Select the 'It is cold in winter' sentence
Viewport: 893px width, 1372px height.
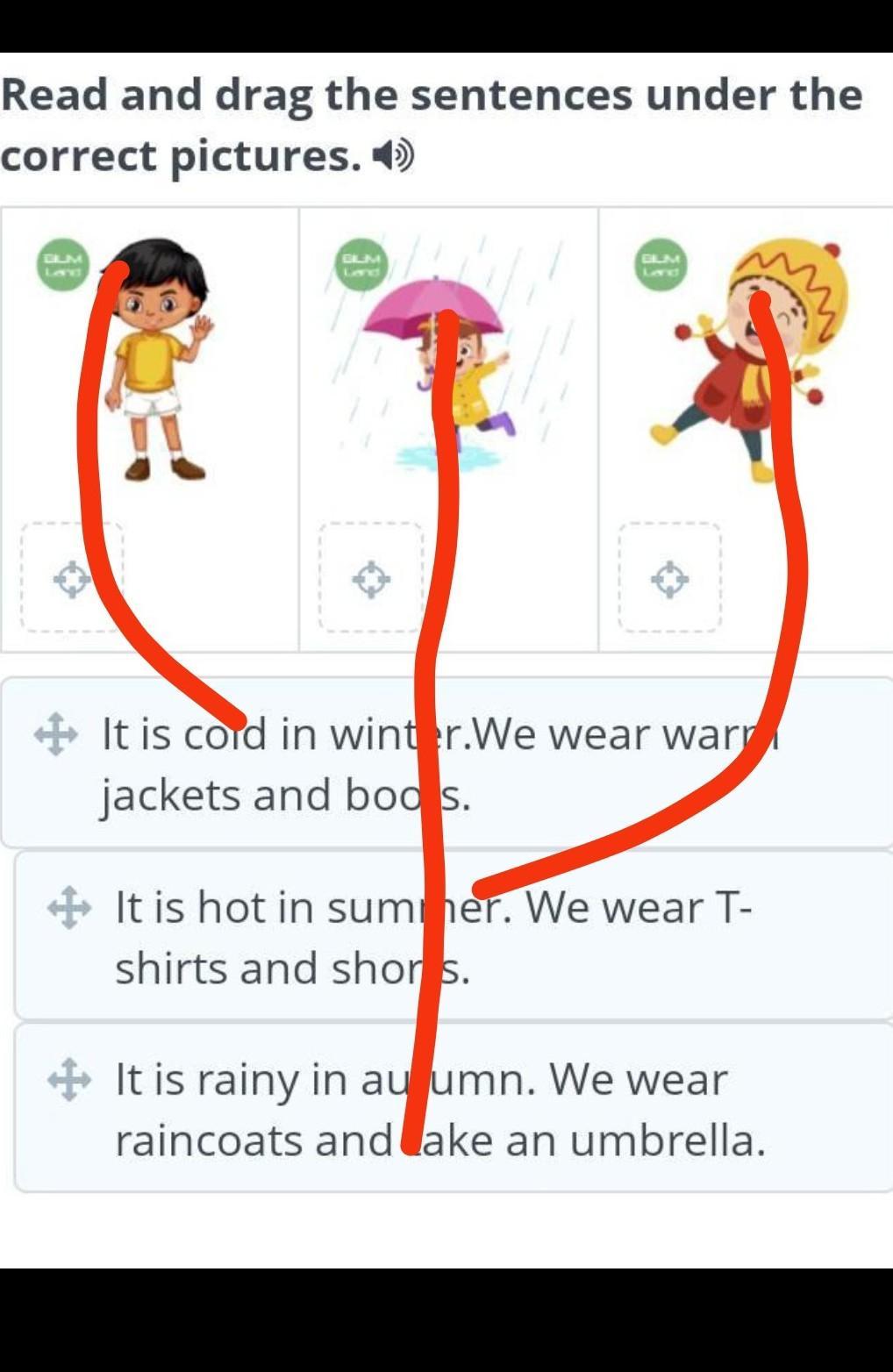click(439, 763)
